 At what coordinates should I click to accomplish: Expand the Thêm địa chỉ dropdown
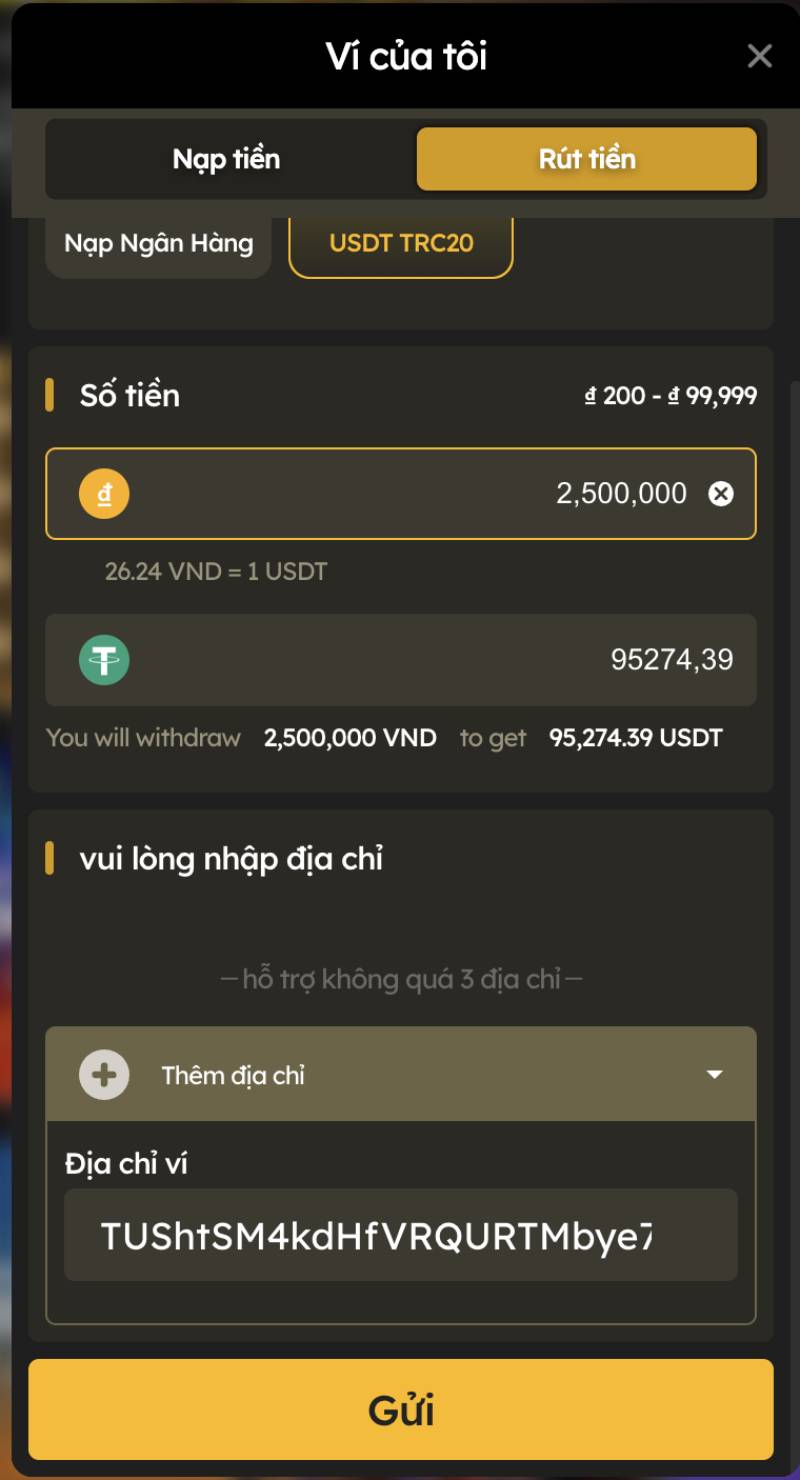[714, 1075]
